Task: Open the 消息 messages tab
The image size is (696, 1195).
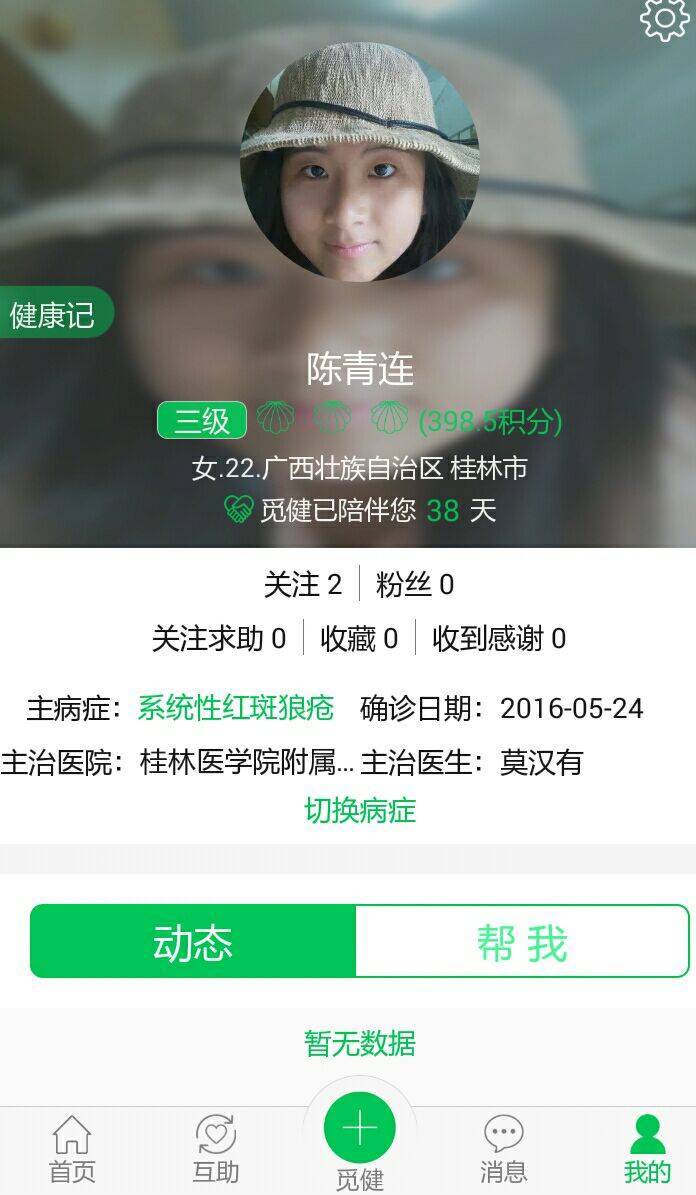Action: [503, 1150]
